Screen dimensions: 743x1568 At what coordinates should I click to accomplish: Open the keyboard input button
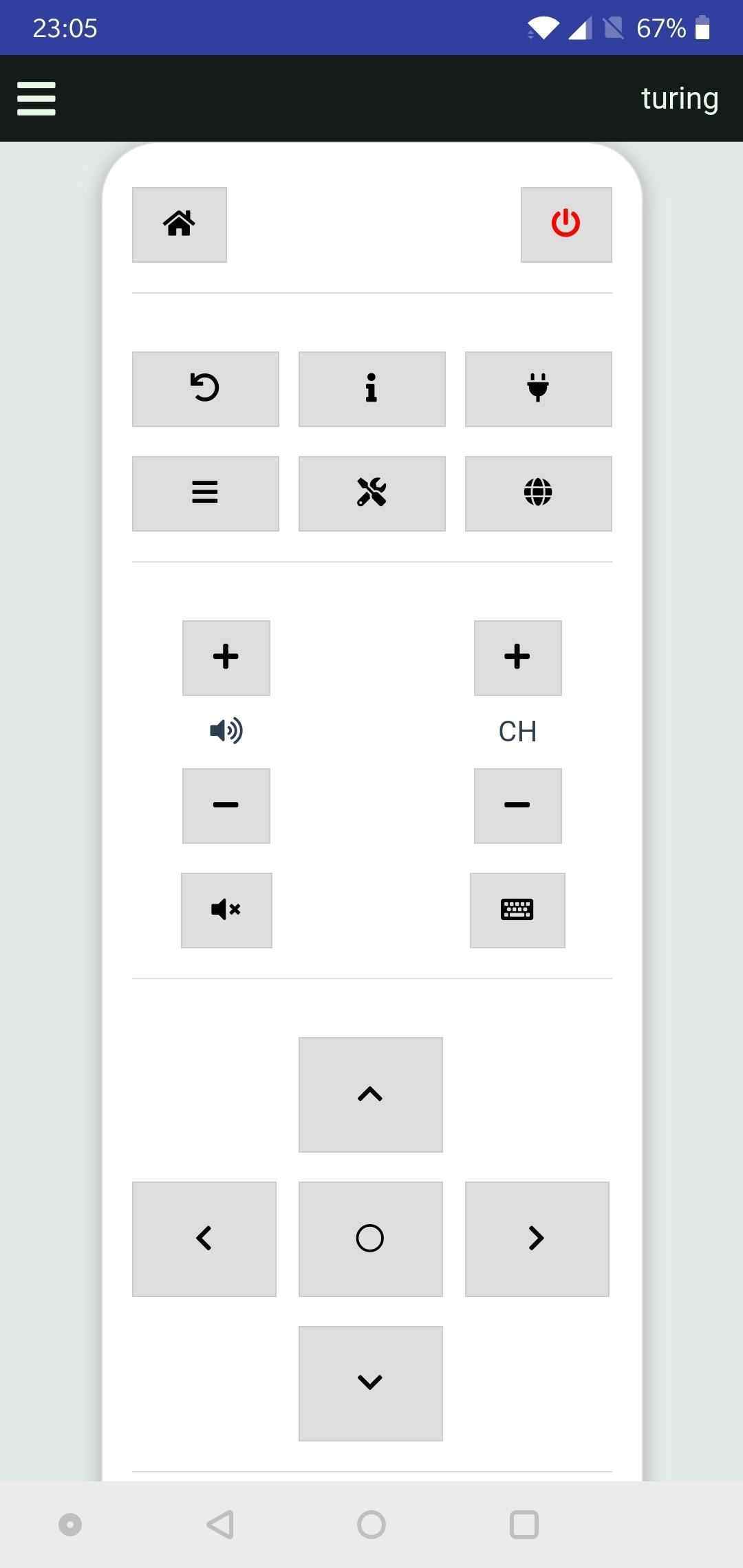pos(517,910)
